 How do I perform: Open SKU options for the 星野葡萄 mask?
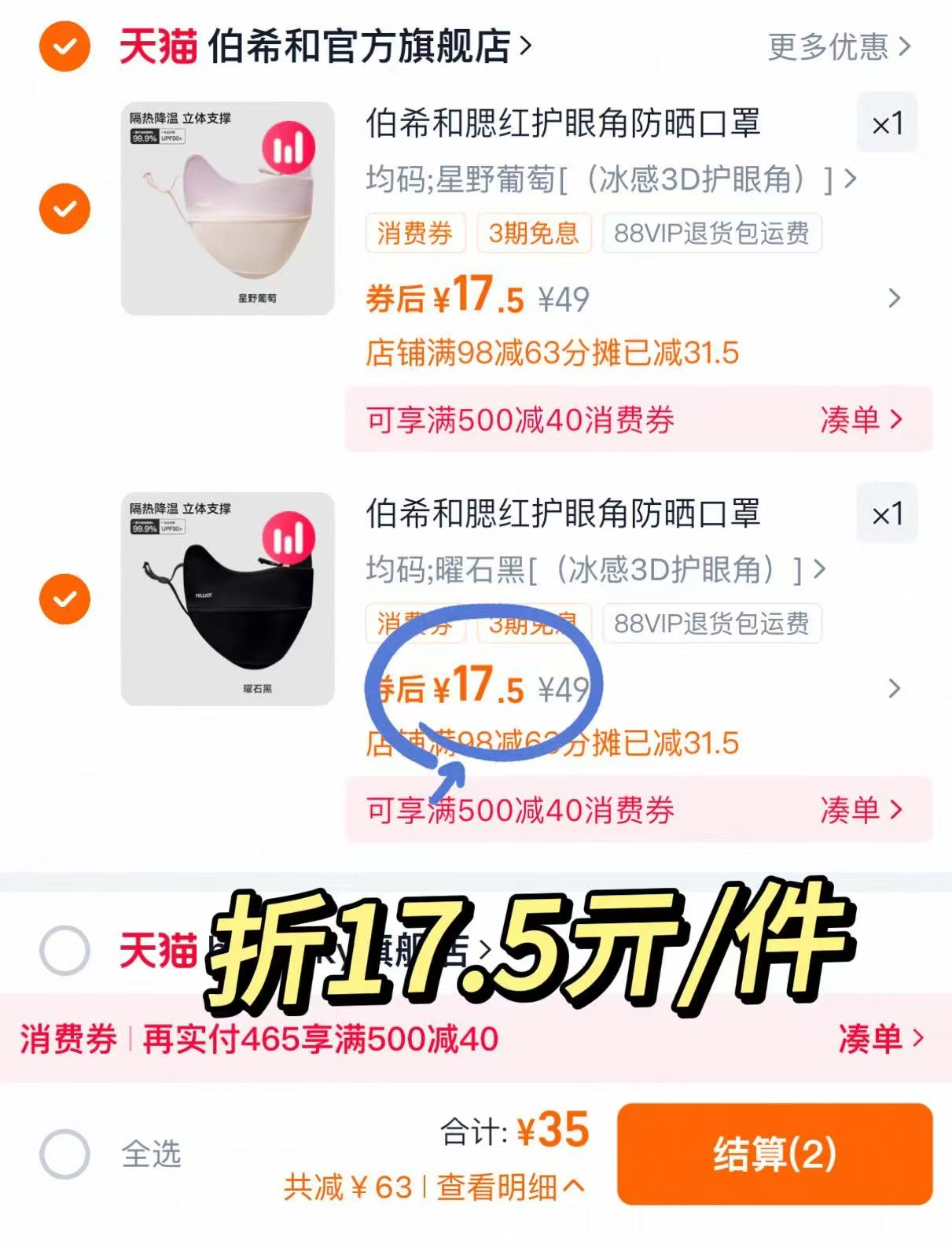(850, 181)
